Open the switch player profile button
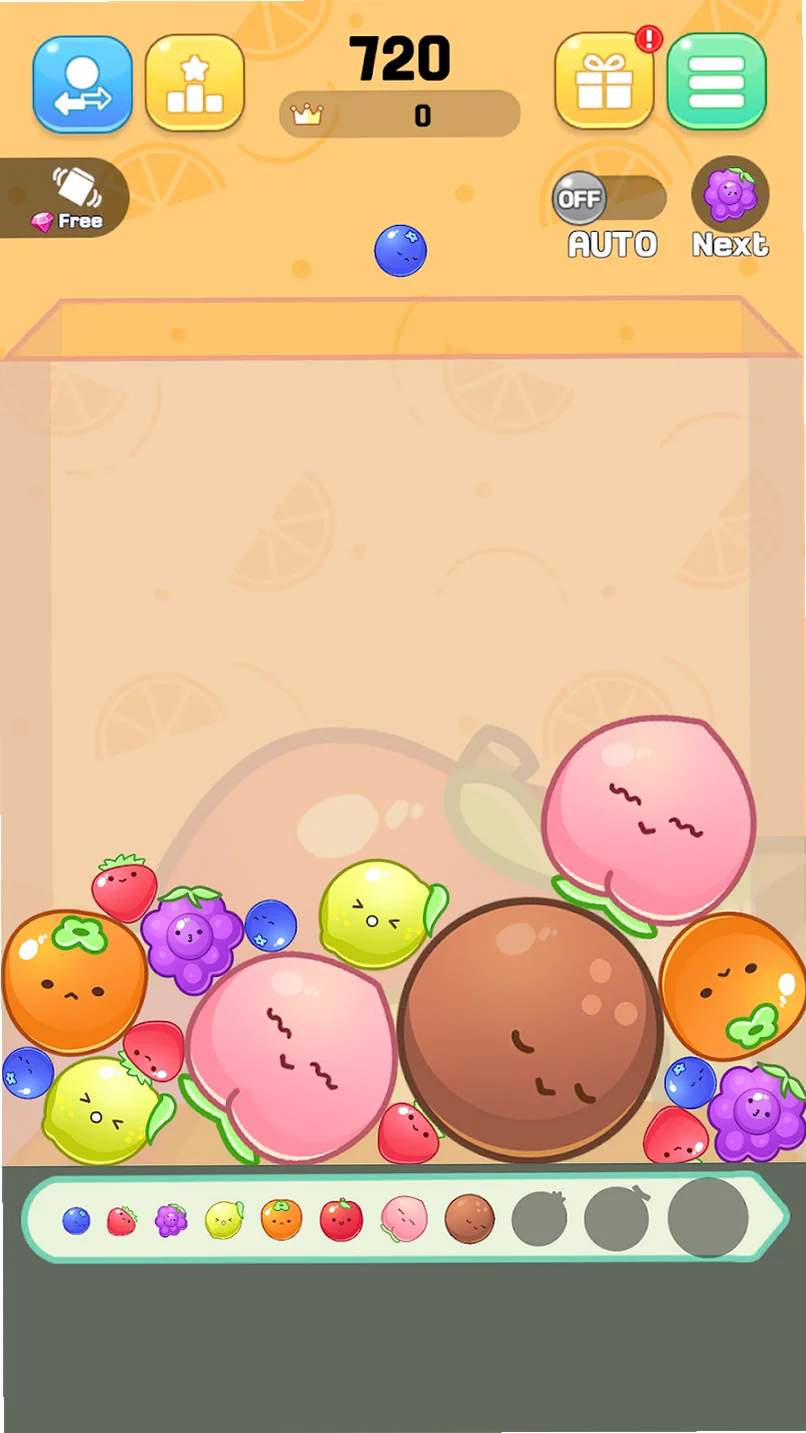Image resolution: width=806 pixels, height=1433 pixels. pyautogui.click(x=82, y=84)
